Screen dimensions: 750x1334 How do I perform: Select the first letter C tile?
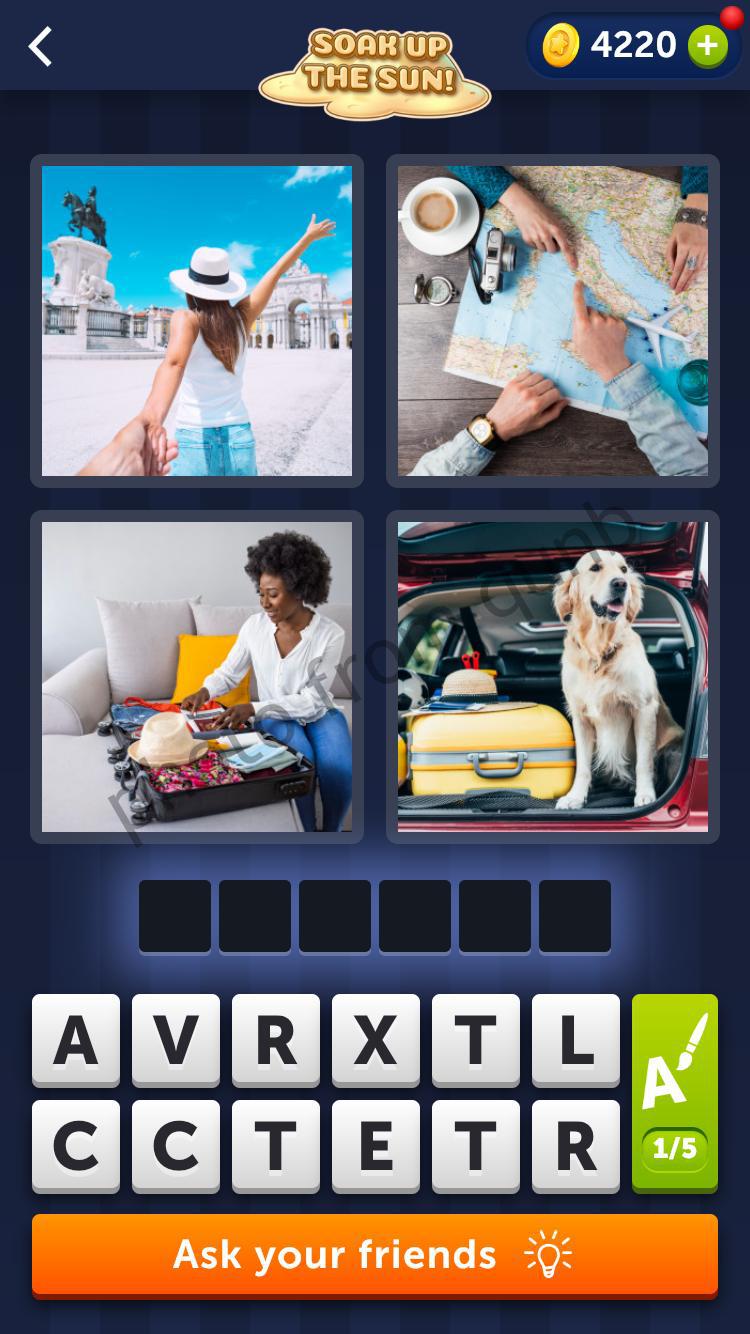[x=75, y=1144]
